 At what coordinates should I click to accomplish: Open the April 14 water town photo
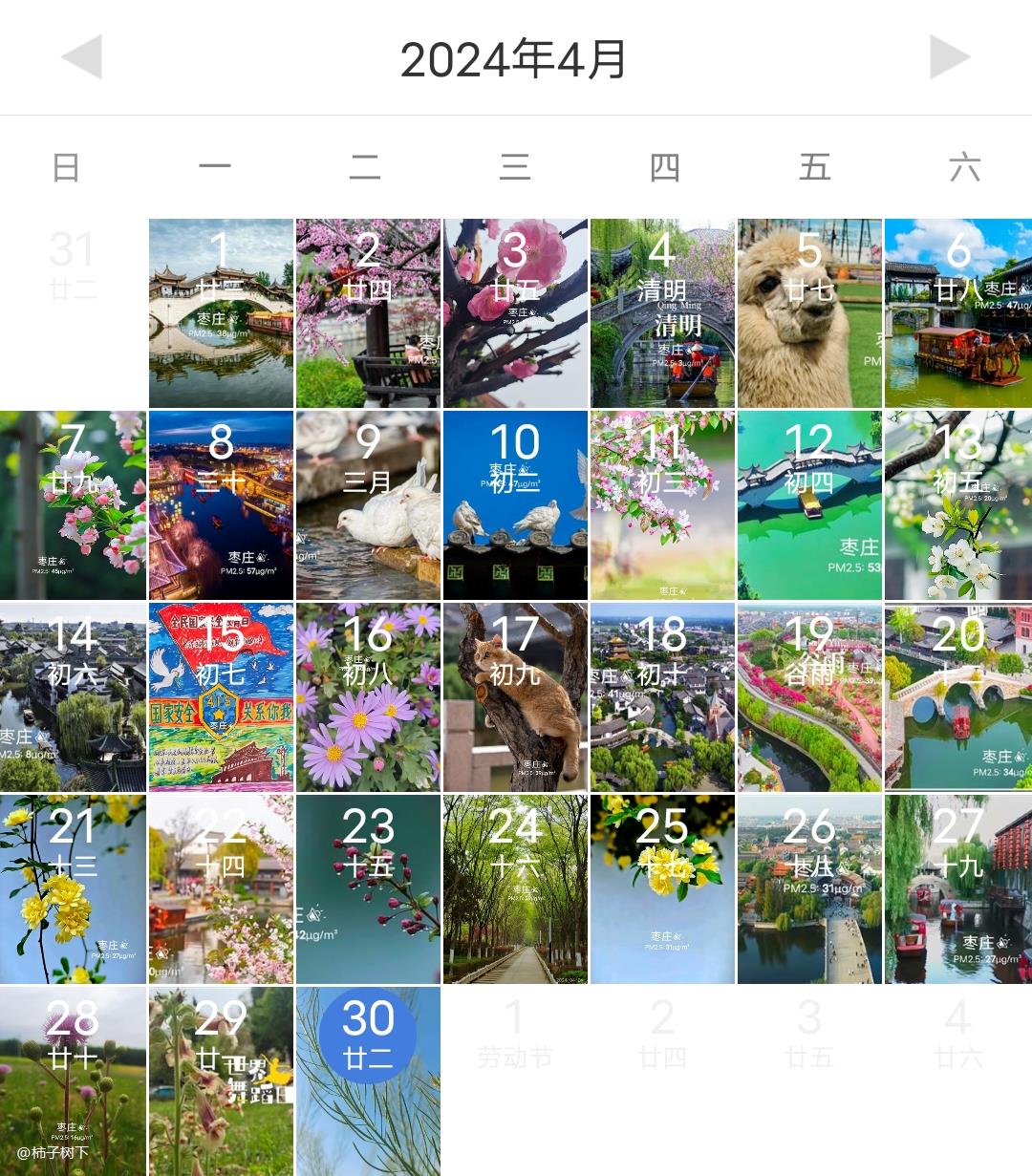[x=73, y=696]
